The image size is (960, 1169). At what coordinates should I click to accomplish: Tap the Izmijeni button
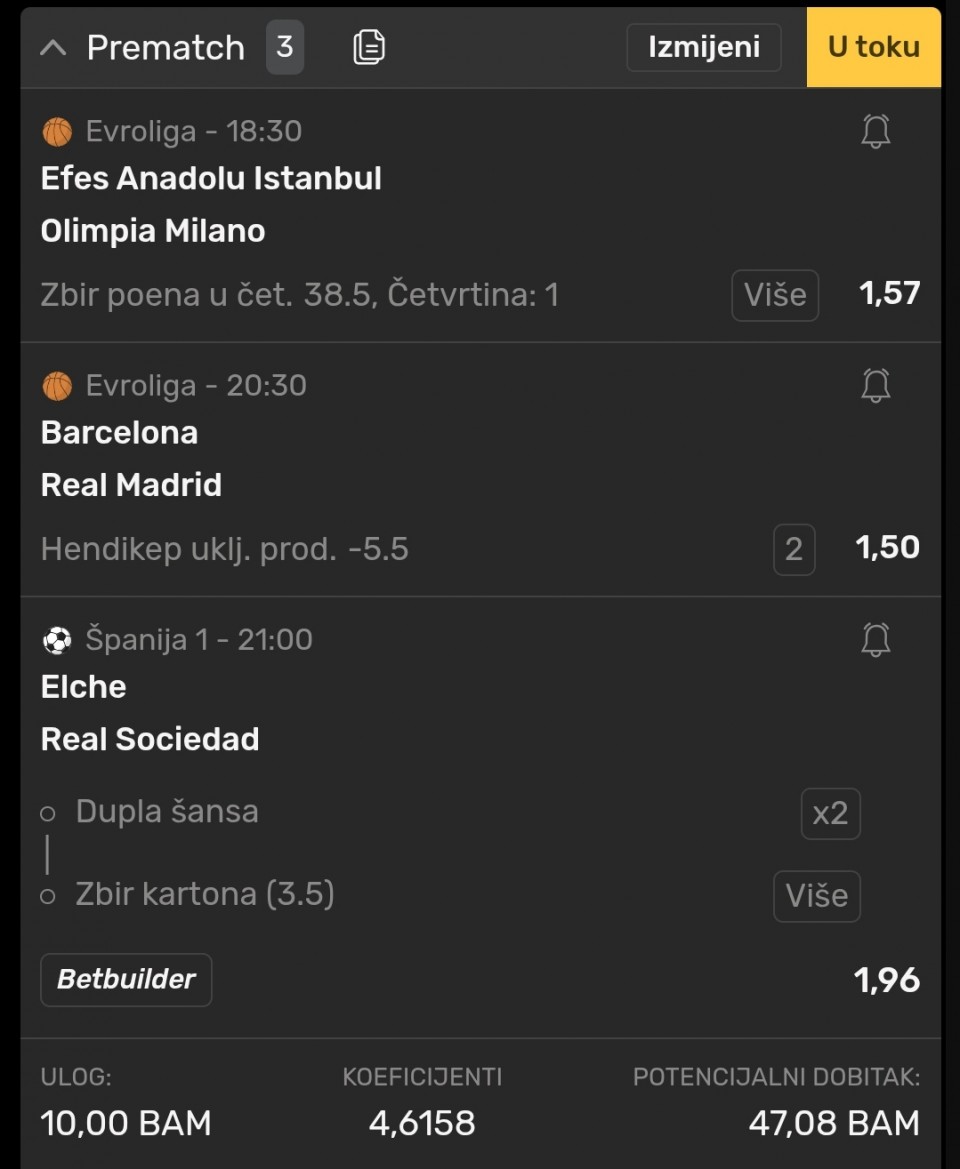tap(703, 47)
